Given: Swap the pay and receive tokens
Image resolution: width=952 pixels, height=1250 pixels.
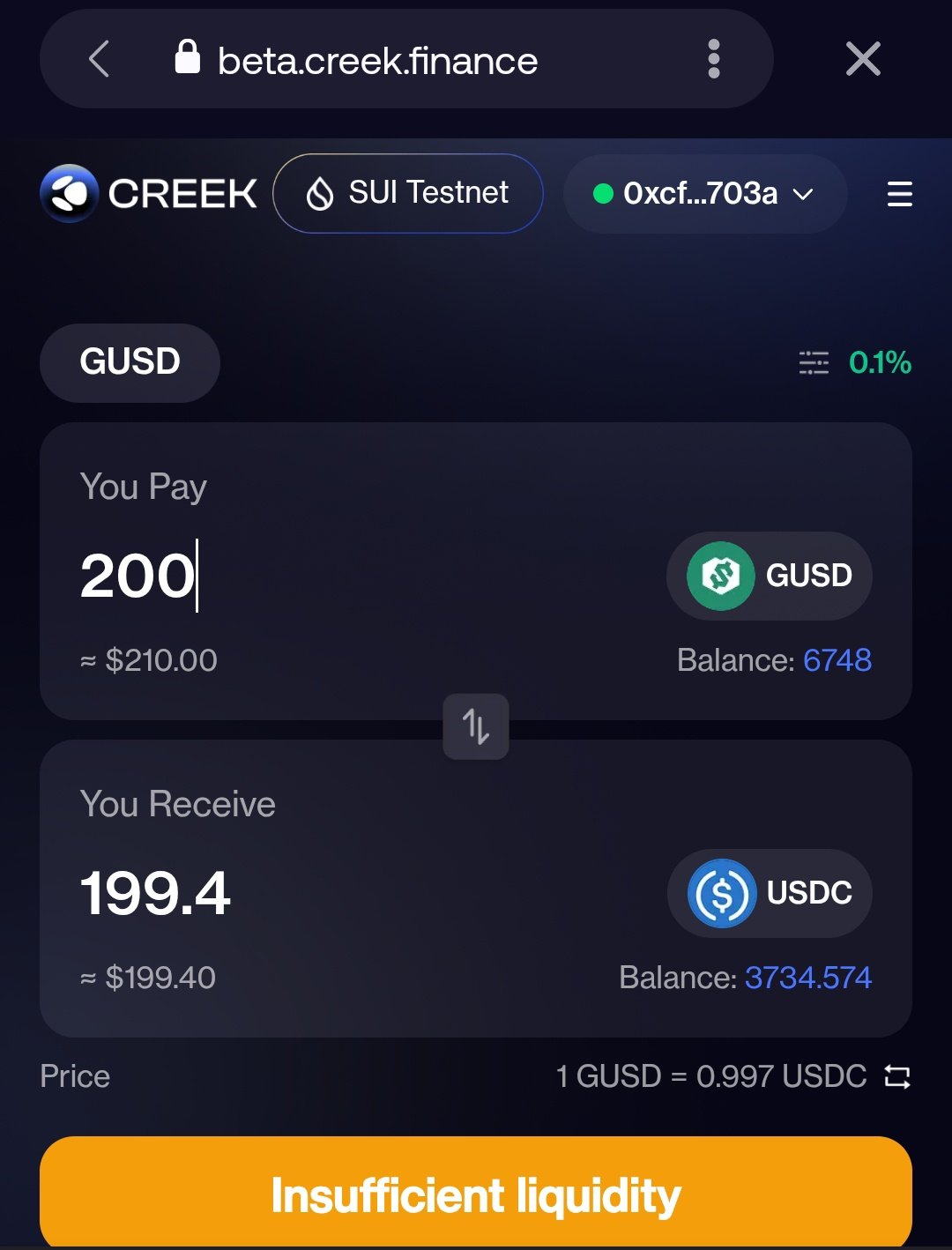Looking at the screenshot, I should coord(476,726).
